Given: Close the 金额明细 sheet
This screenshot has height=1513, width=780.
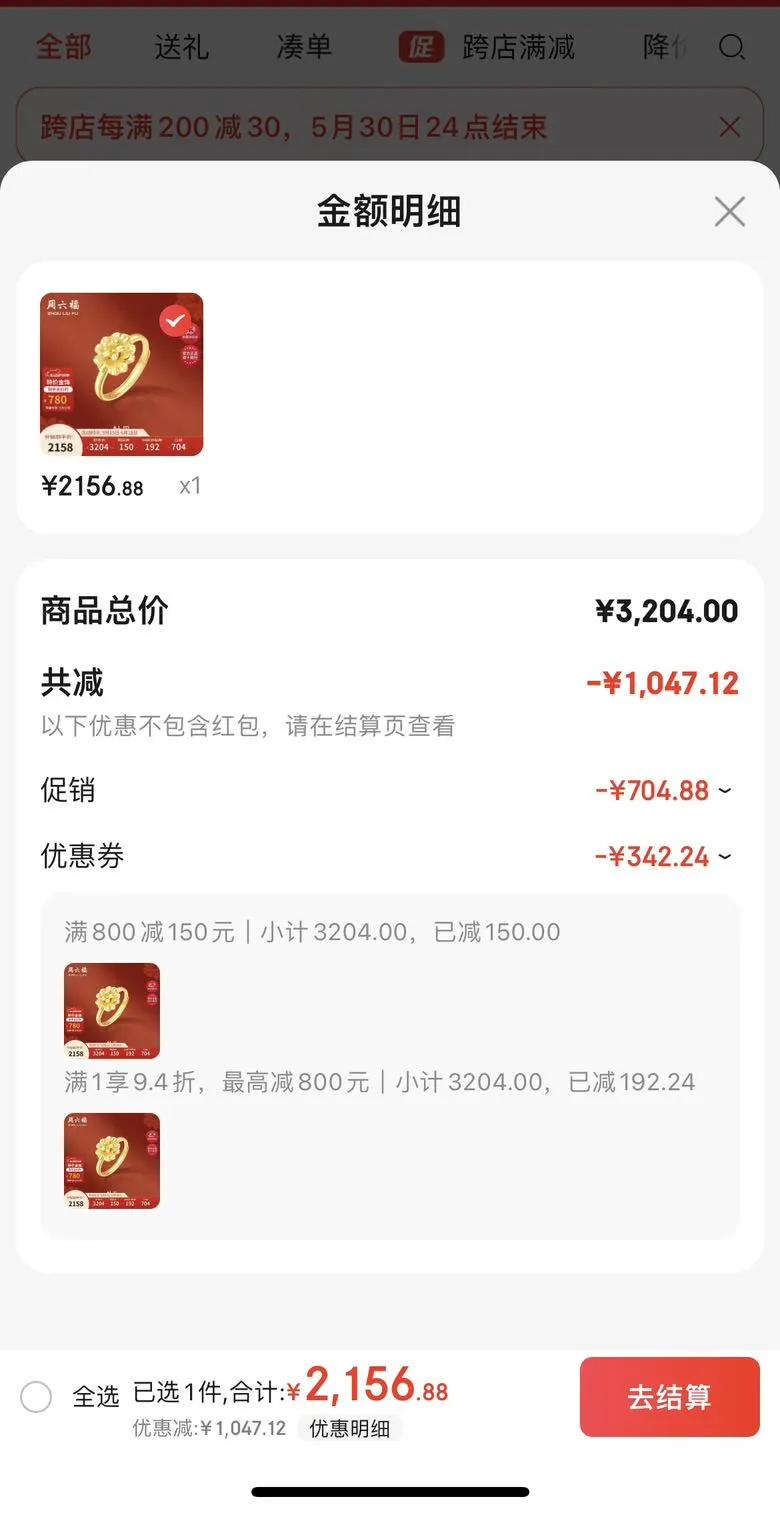Looking at the screenshot, I should pyautogui.click(x=729, y=212).
